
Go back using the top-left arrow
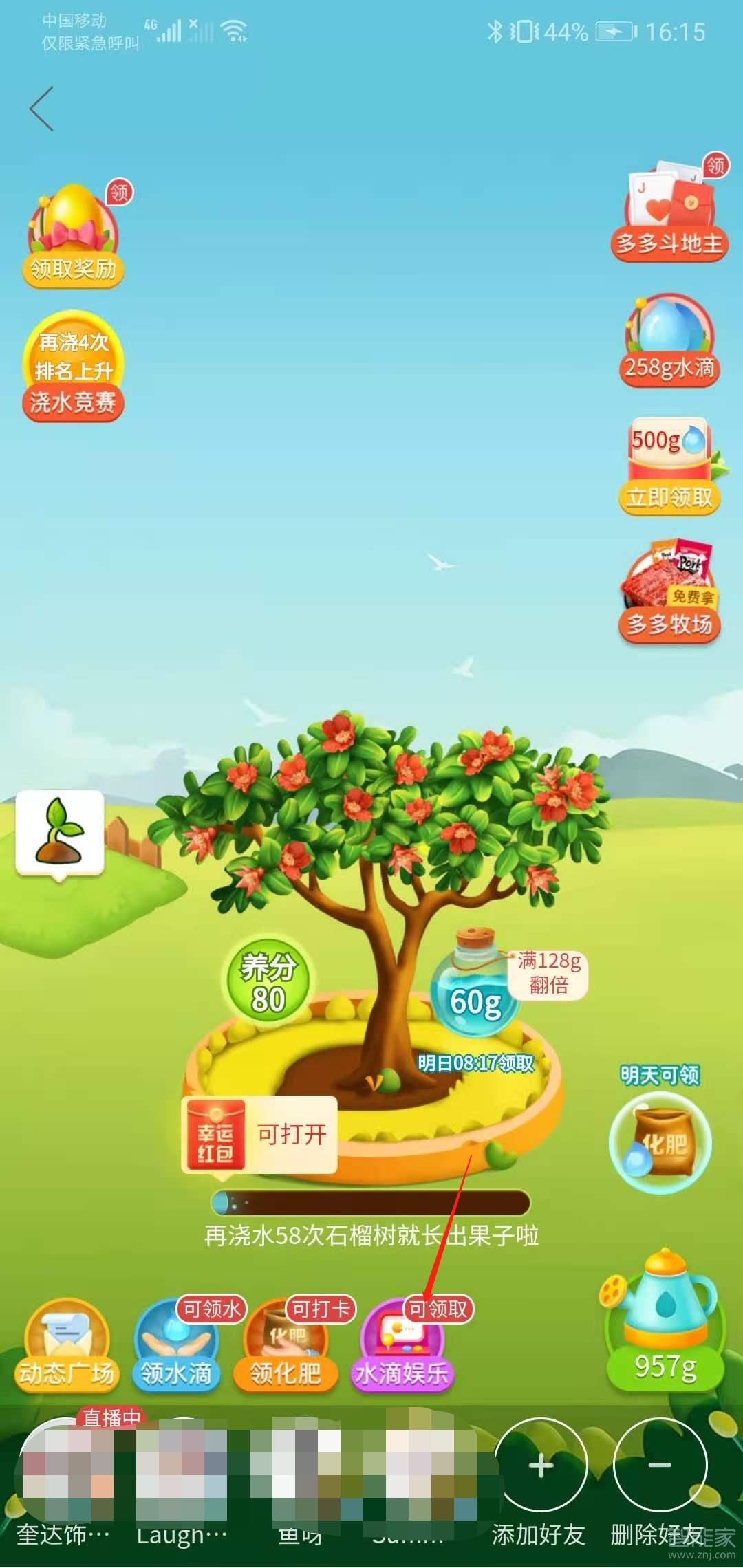41,109
